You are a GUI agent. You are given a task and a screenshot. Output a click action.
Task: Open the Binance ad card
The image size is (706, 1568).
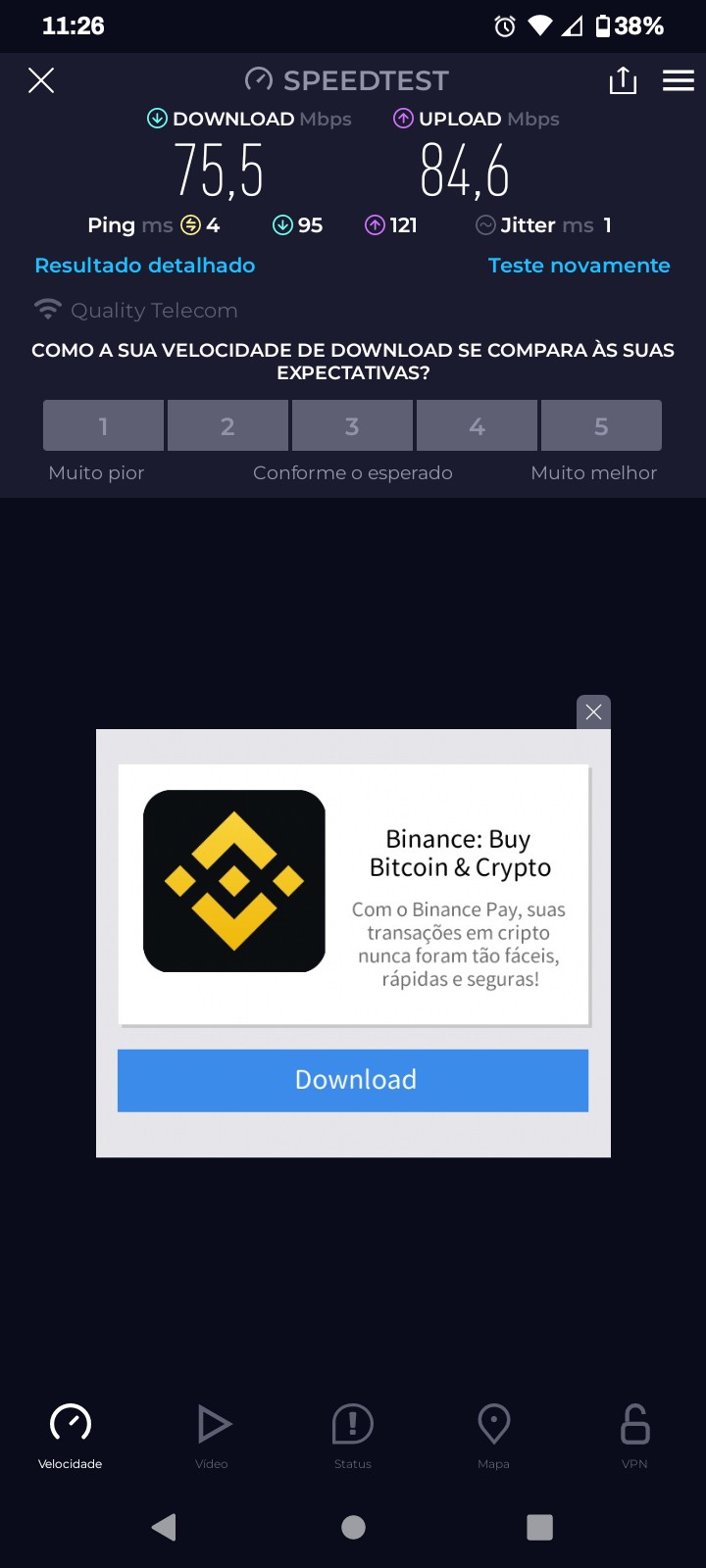[353, 894]
